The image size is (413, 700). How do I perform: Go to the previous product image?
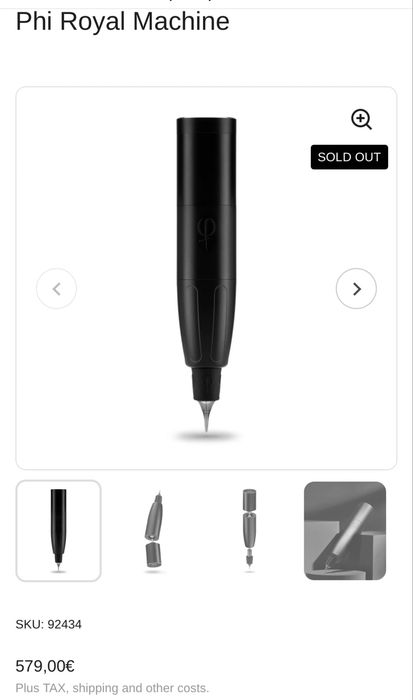click(x=56, y=288)
